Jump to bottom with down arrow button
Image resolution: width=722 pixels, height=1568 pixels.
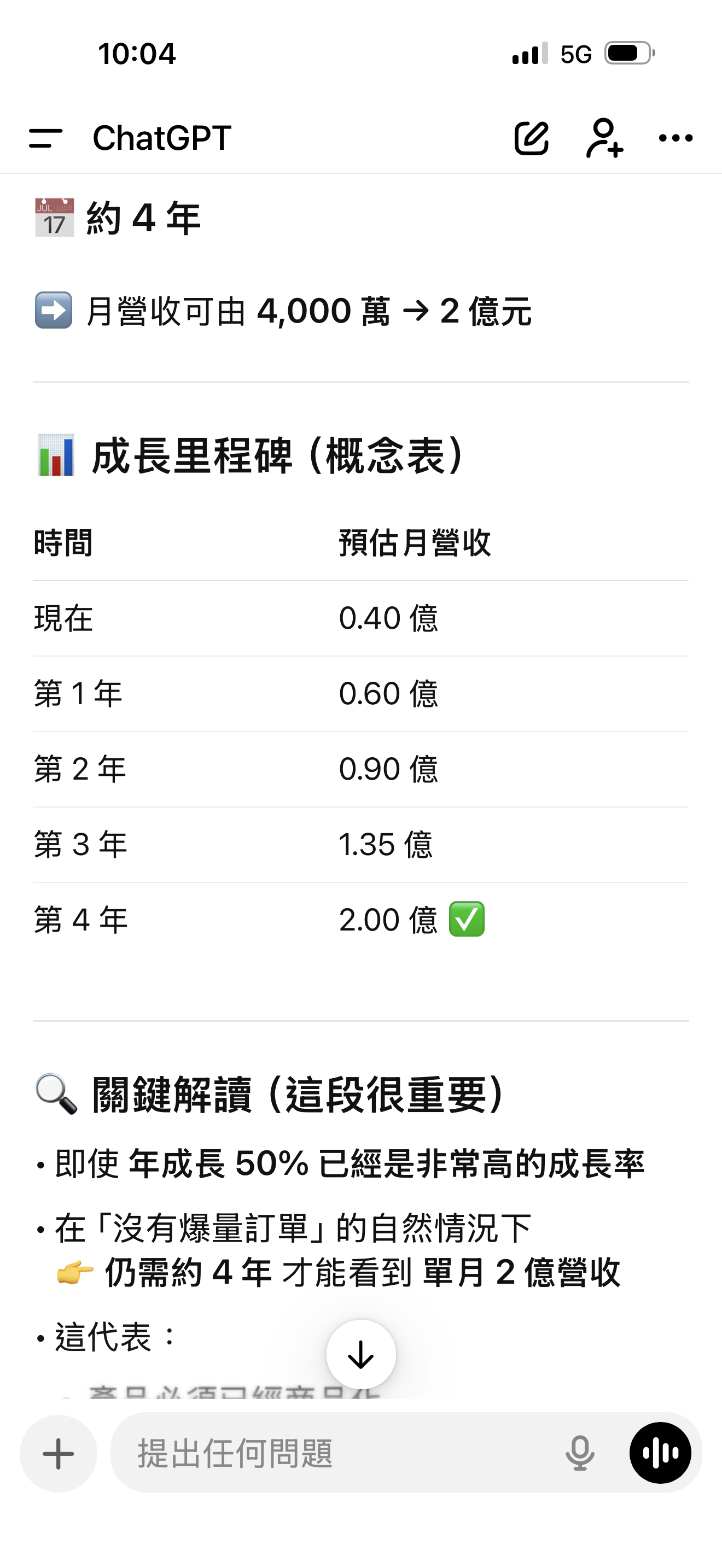click(x=361, y=1354)
